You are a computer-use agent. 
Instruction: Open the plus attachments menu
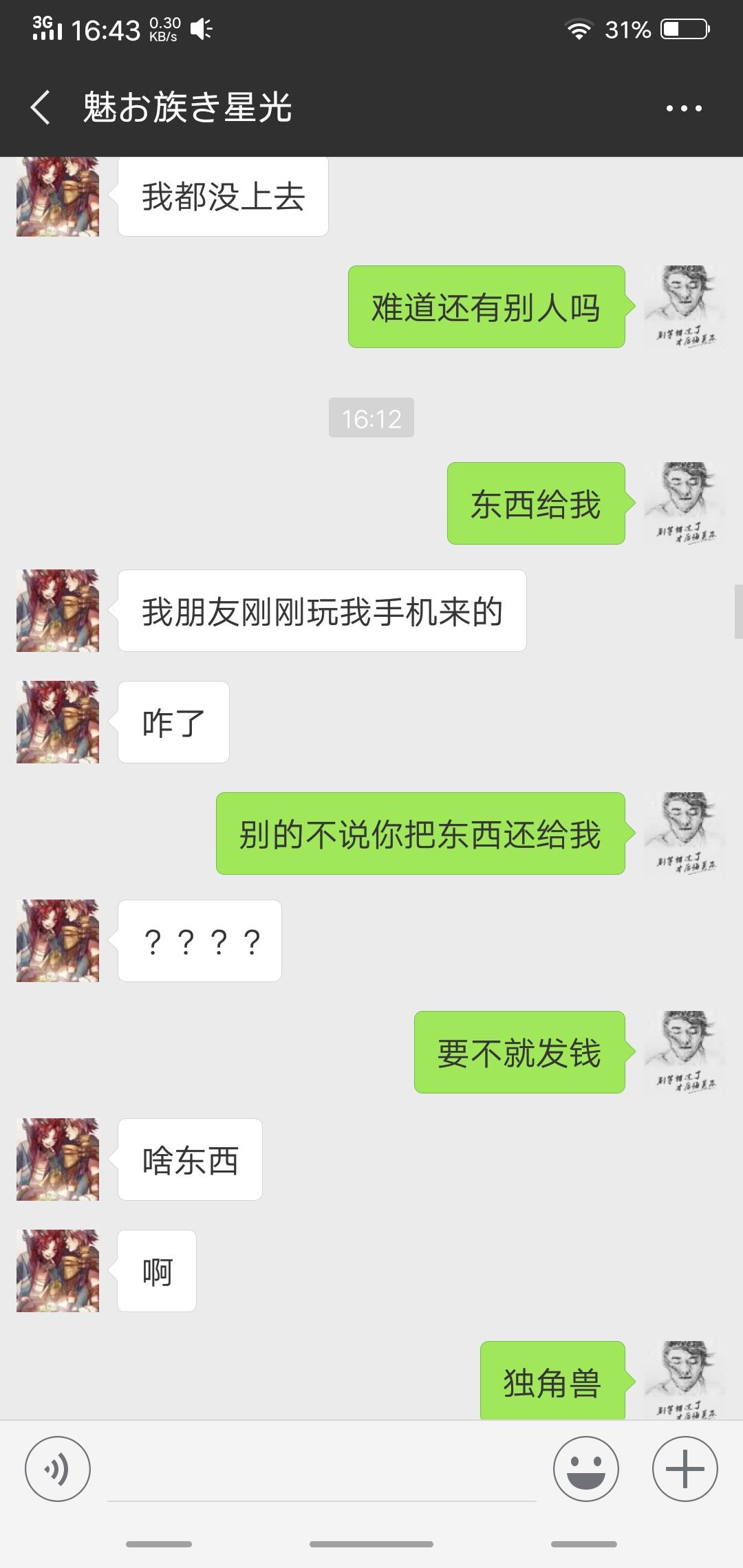[x=685, y=1468]
